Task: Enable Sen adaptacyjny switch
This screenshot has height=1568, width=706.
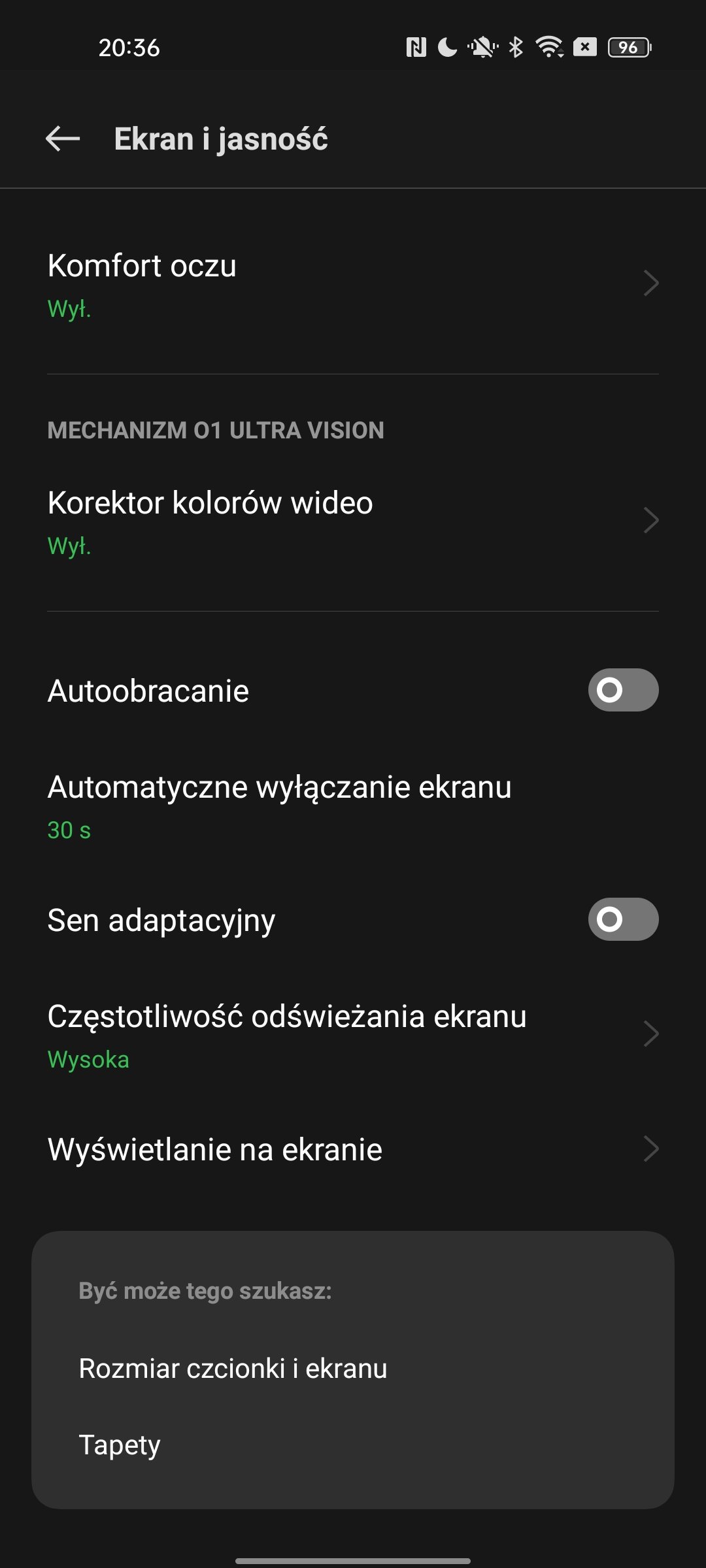Action: click(623, 919)
